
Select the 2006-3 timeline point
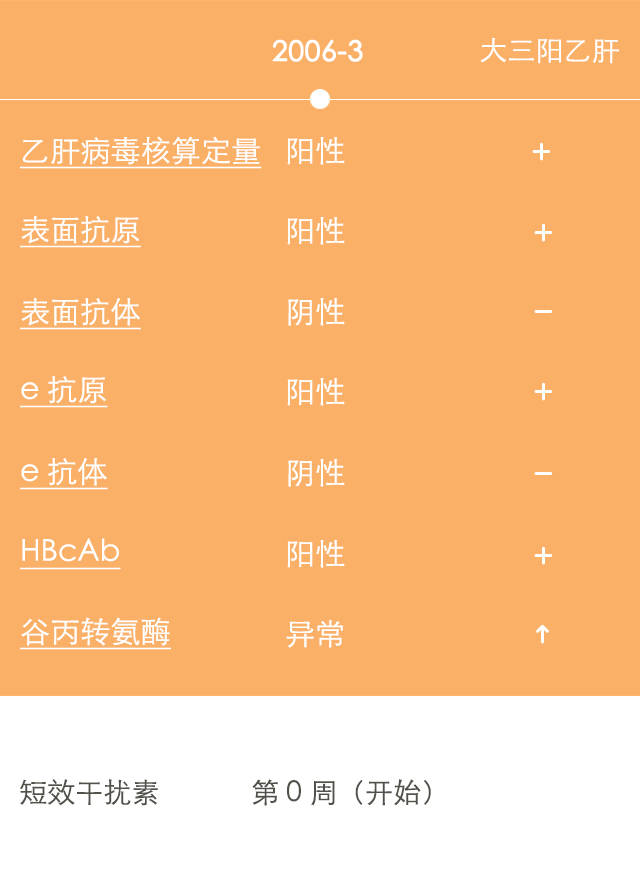(320, 99)
